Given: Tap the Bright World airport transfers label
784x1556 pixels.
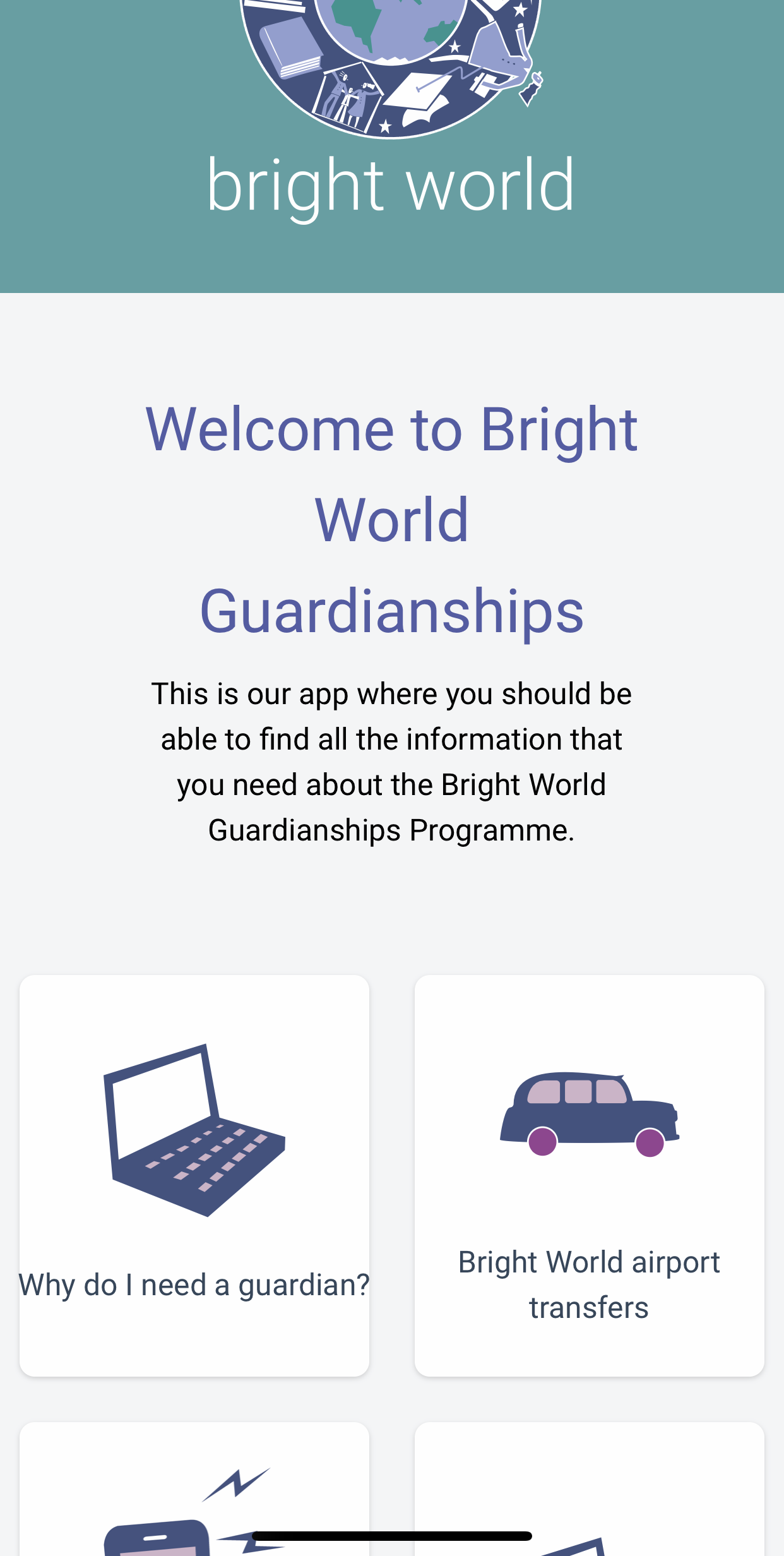Looking at the screenshot, I should [x=589, y=1285].
